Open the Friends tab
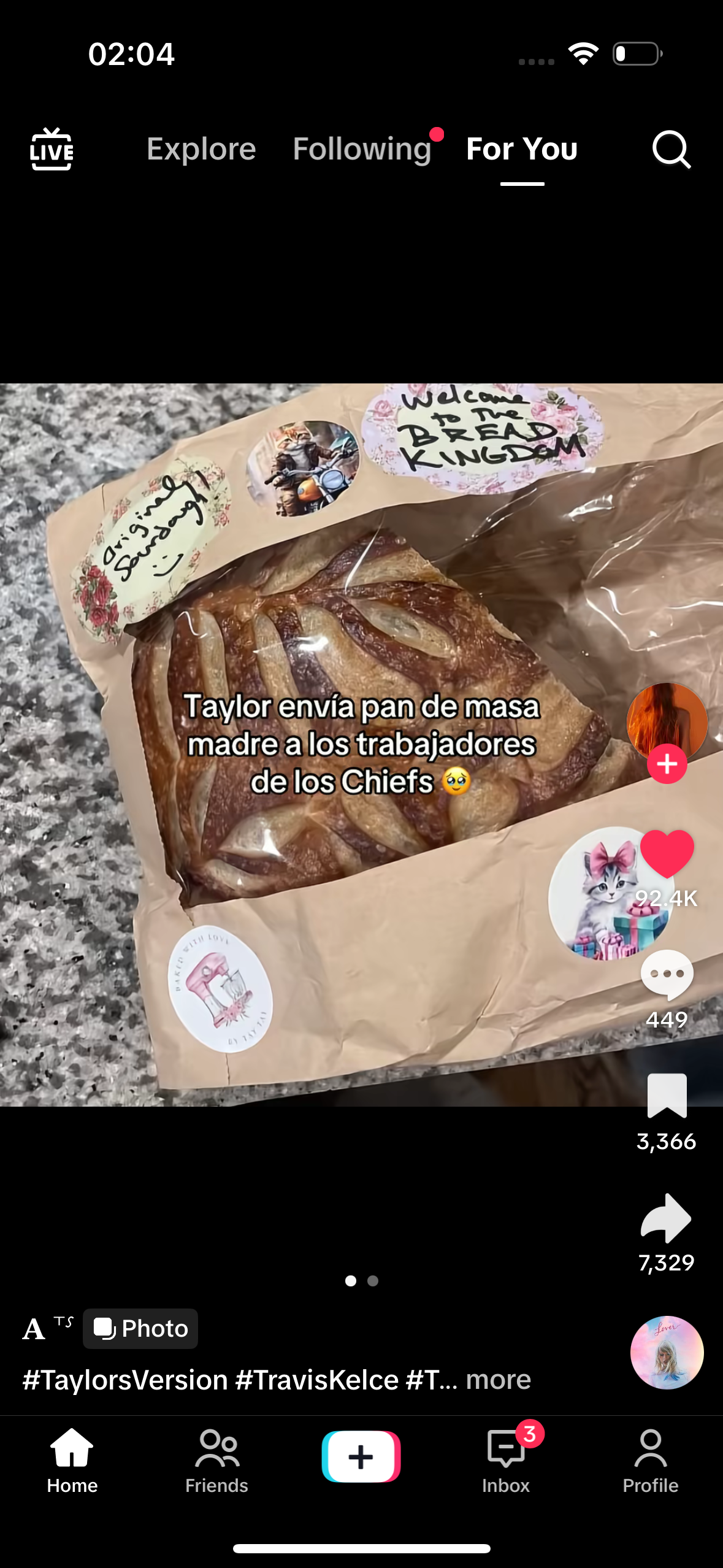Viewport: 723px width, 1568px height. pyautogui.click(x=216, y=1462)
